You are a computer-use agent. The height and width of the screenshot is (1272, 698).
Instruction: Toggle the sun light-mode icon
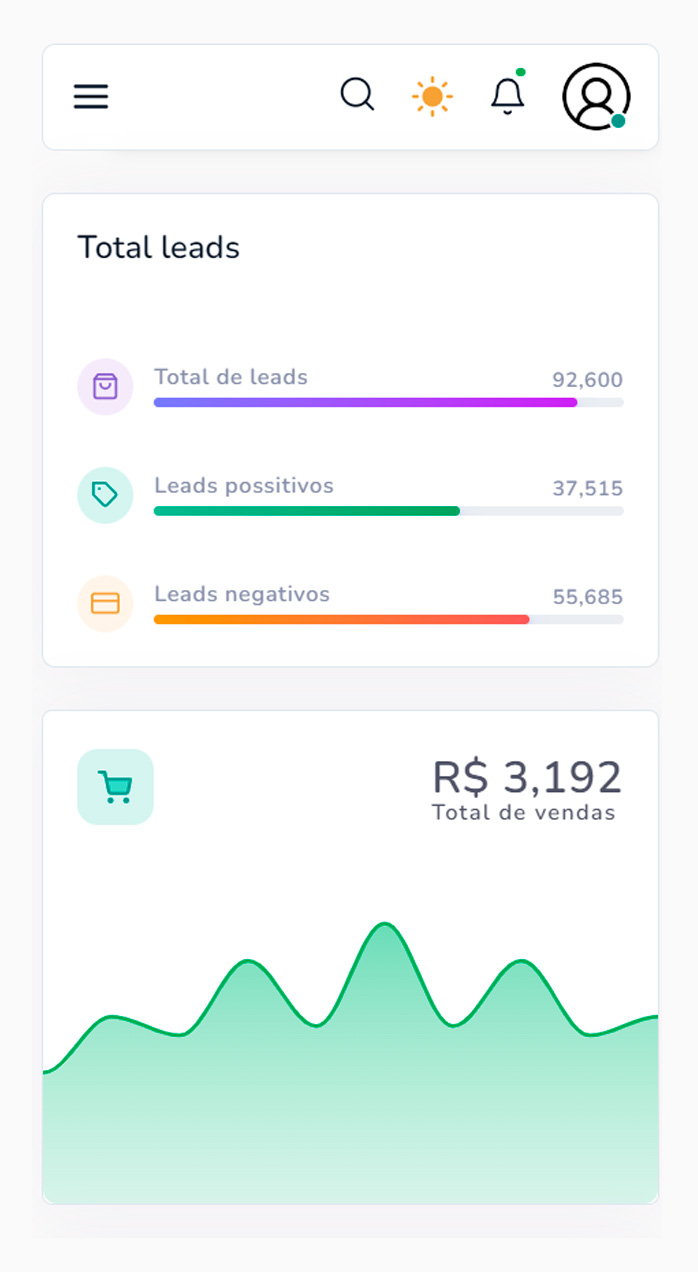432,97
